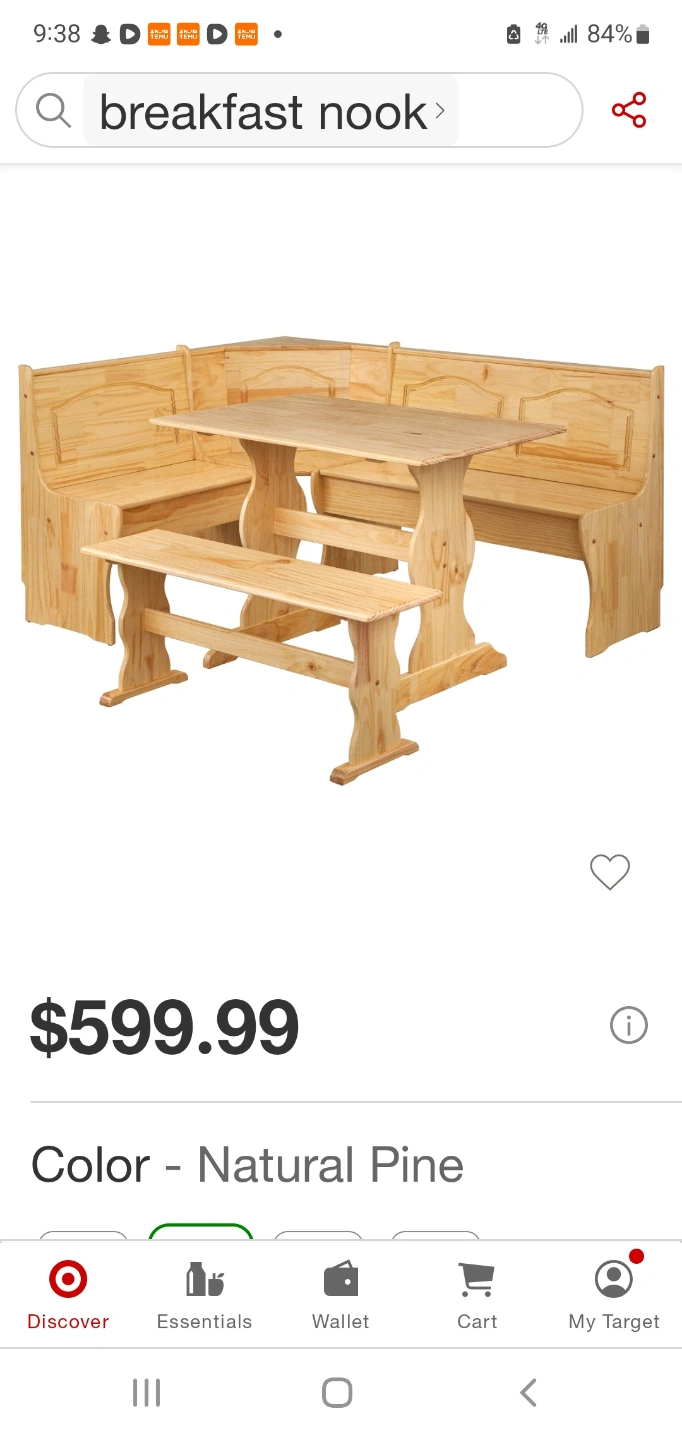
Task: Open recent apps from navigation bar
Action: click(x=147, y=1392)
